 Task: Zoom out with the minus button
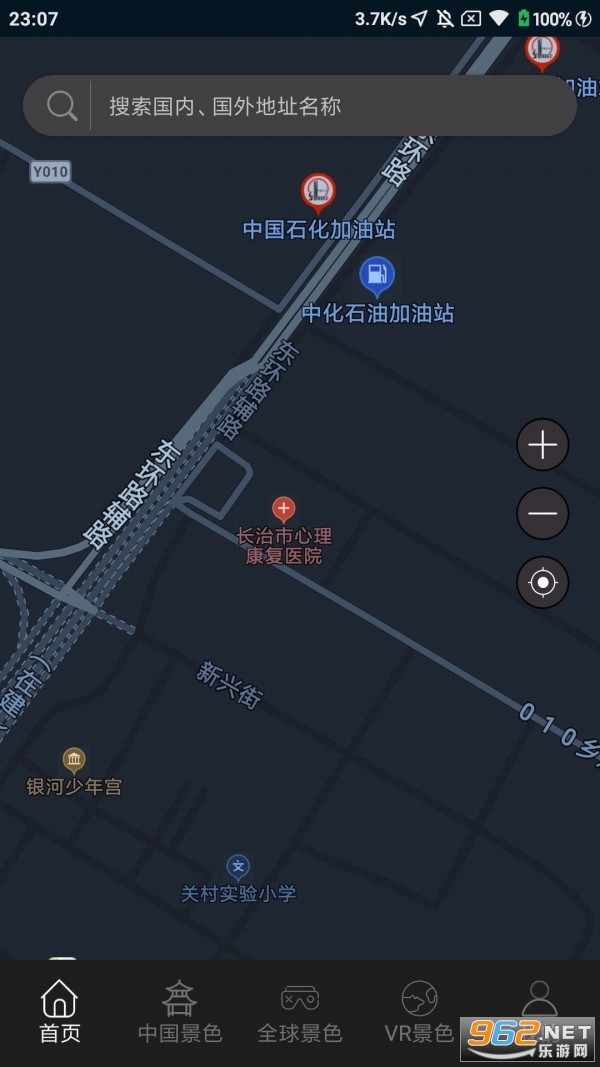coord(542,514)
